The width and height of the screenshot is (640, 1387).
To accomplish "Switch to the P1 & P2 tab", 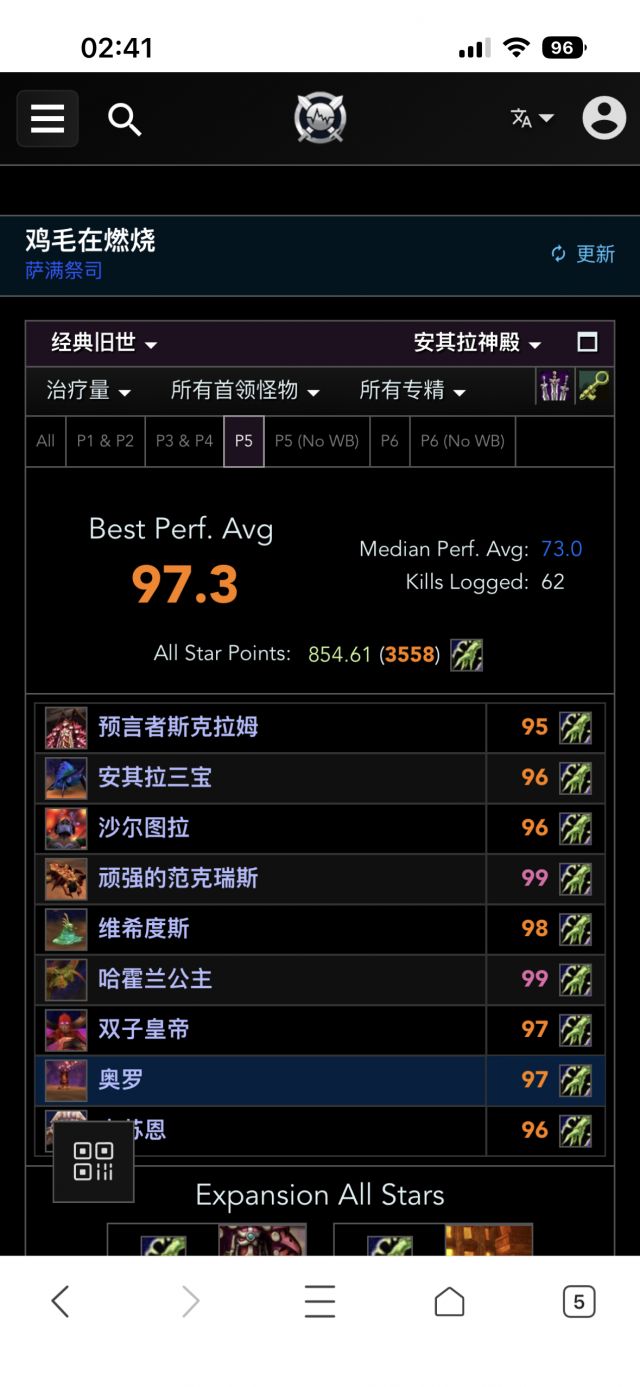I will (105, 441).
